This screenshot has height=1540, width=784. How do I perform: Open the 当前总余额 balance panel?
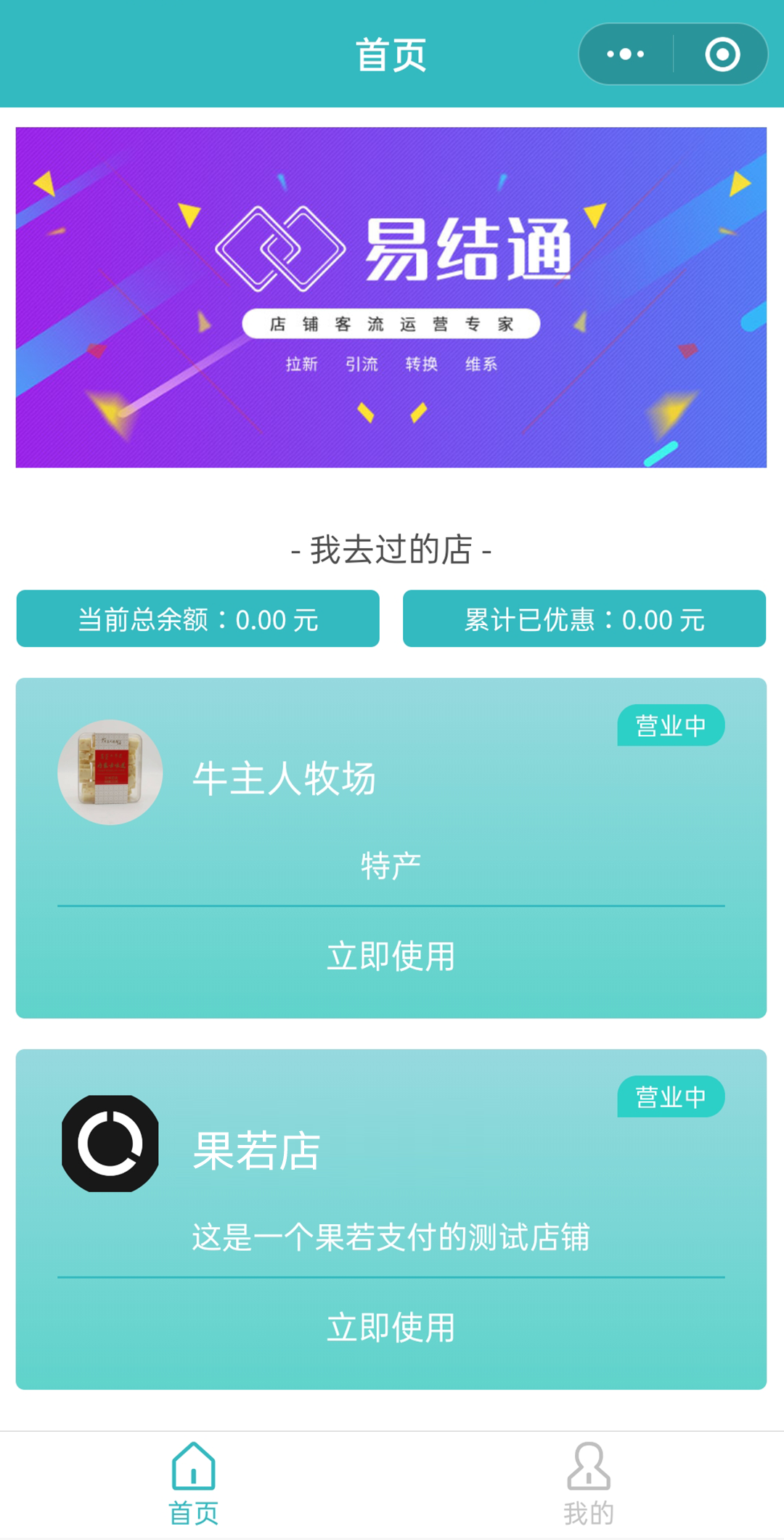click(197, 619)
